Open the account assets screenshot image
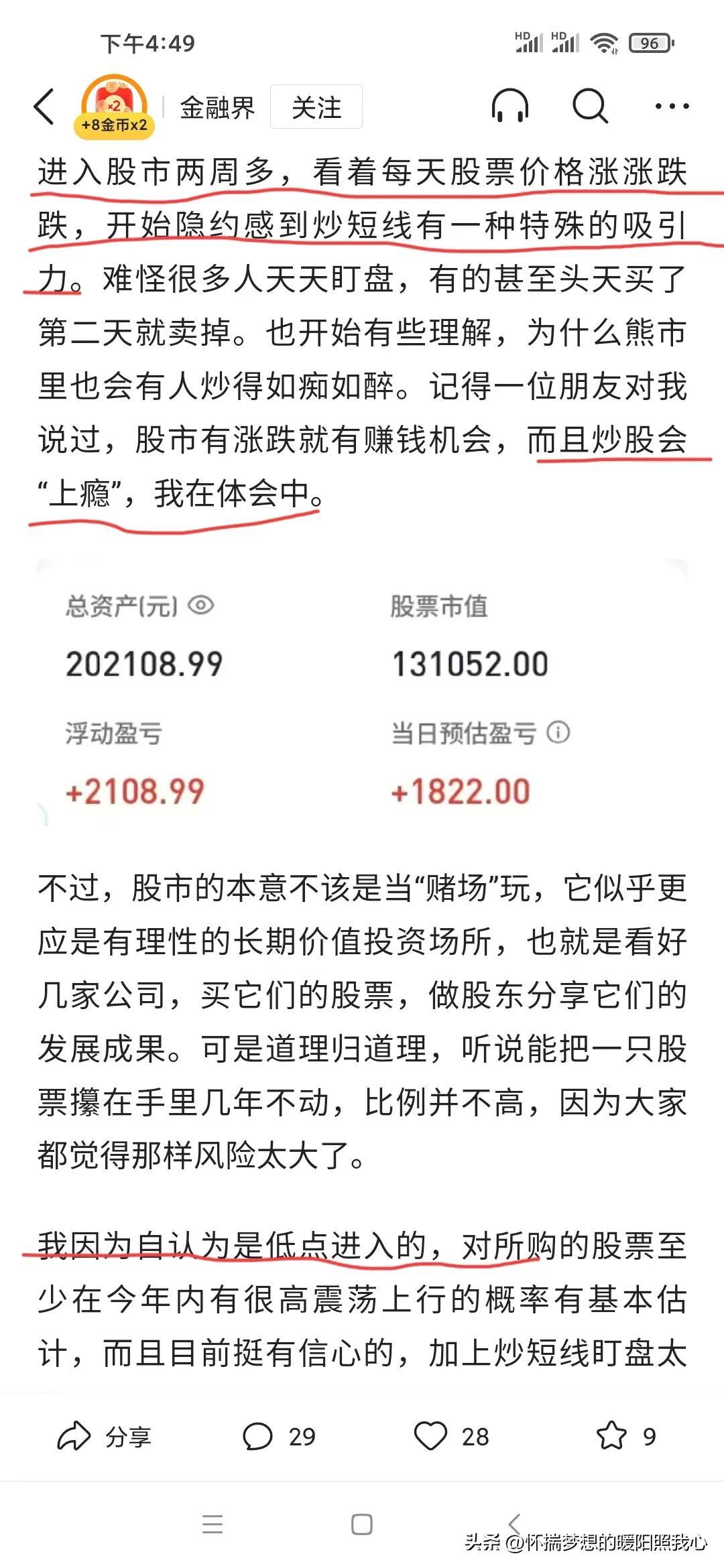724x1568 pixels. point(362,692)
